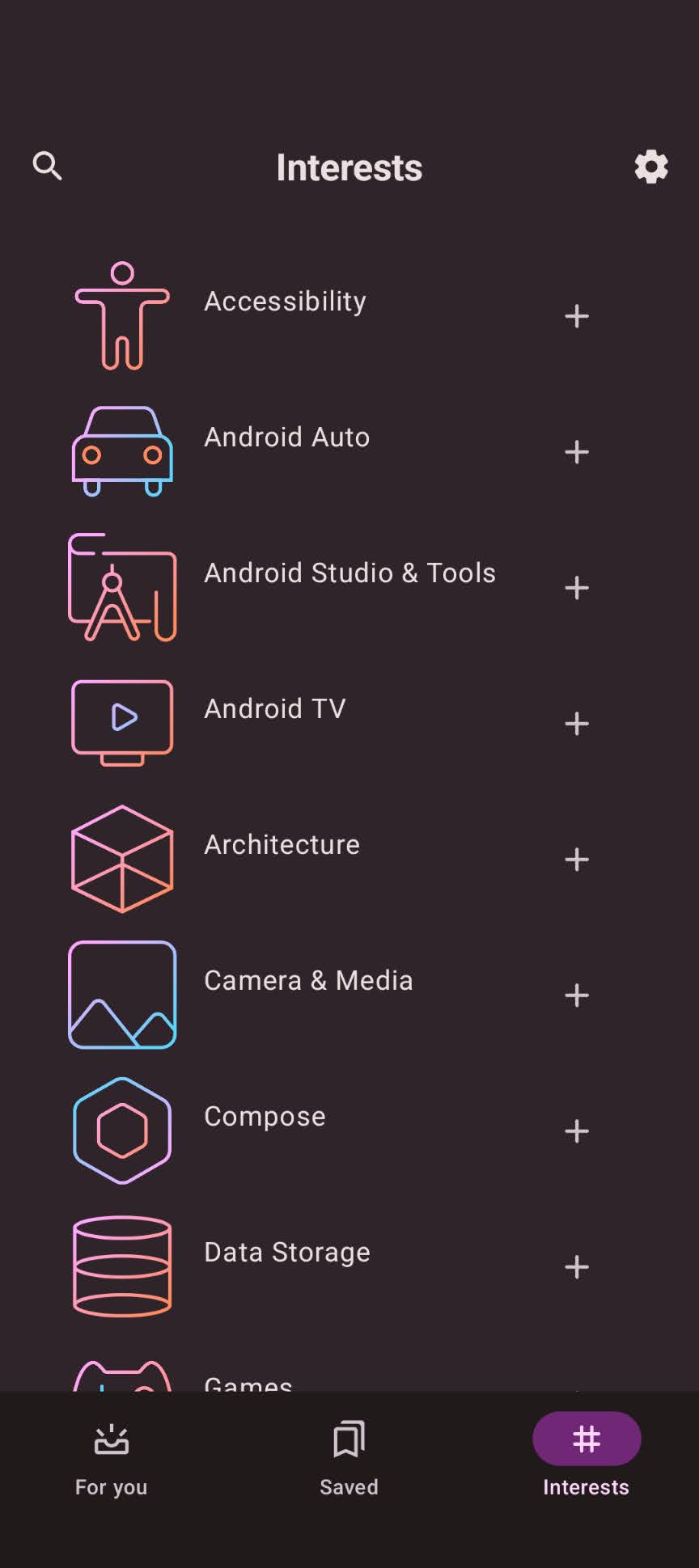
Task: Switch to the For you tab
Action: (111, 1456)
